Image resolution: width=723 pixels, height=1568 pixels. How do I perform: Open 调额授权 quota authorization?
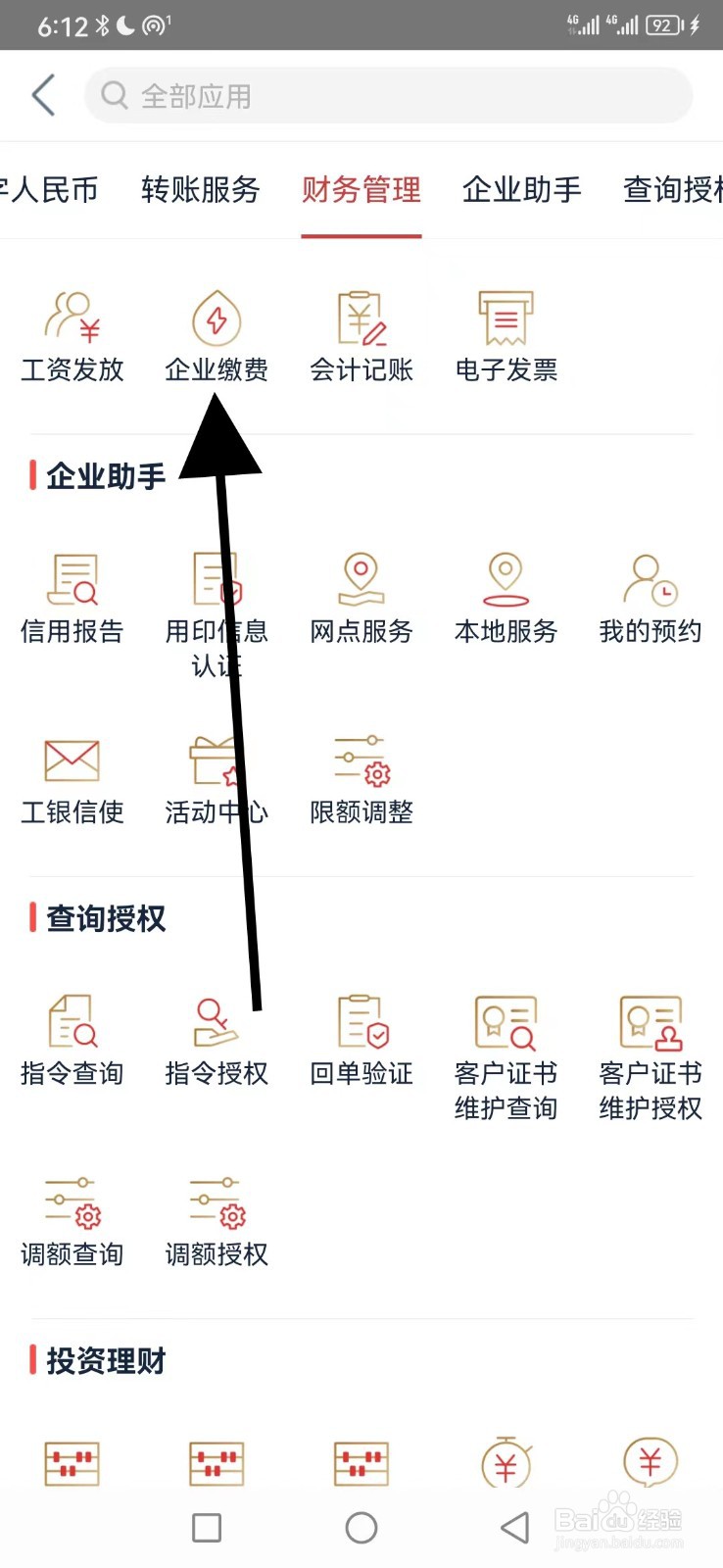point(216,1220)
